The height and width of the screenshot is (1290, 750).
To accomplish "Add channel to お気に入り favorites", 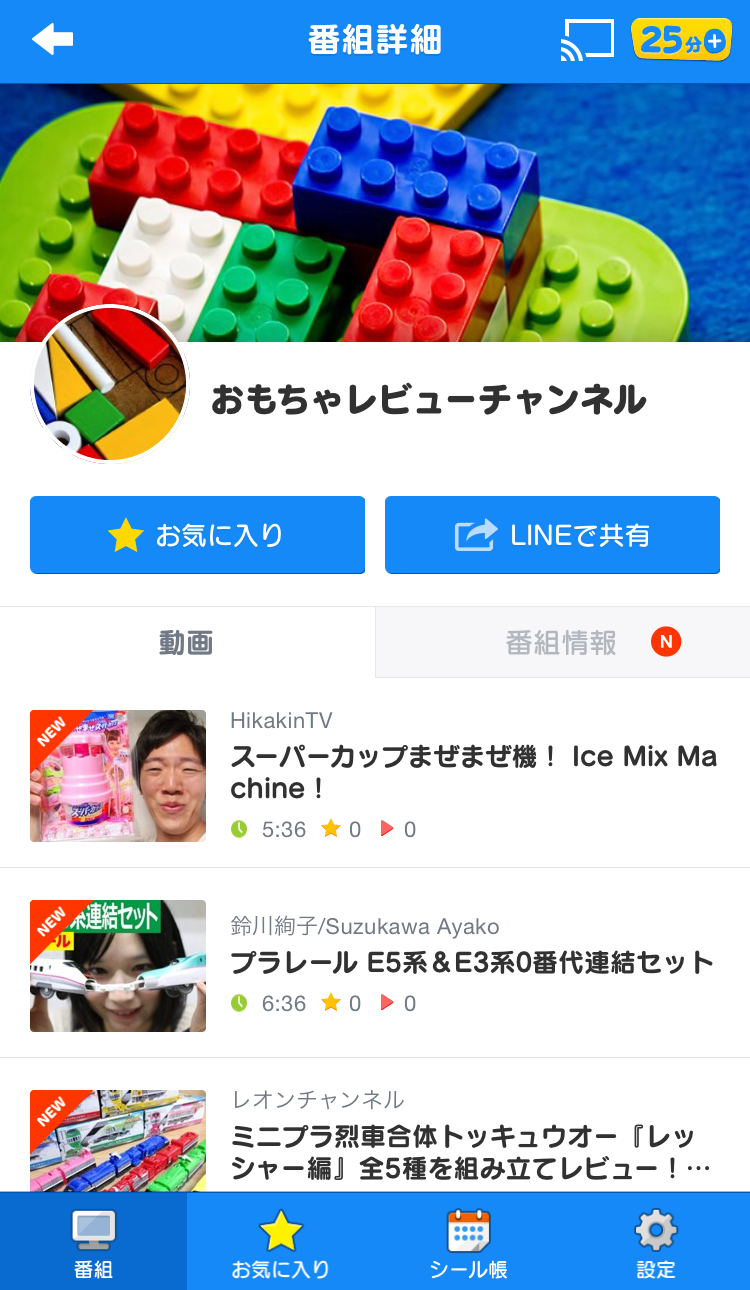I will pyautogui.click(x=197, y=535).
